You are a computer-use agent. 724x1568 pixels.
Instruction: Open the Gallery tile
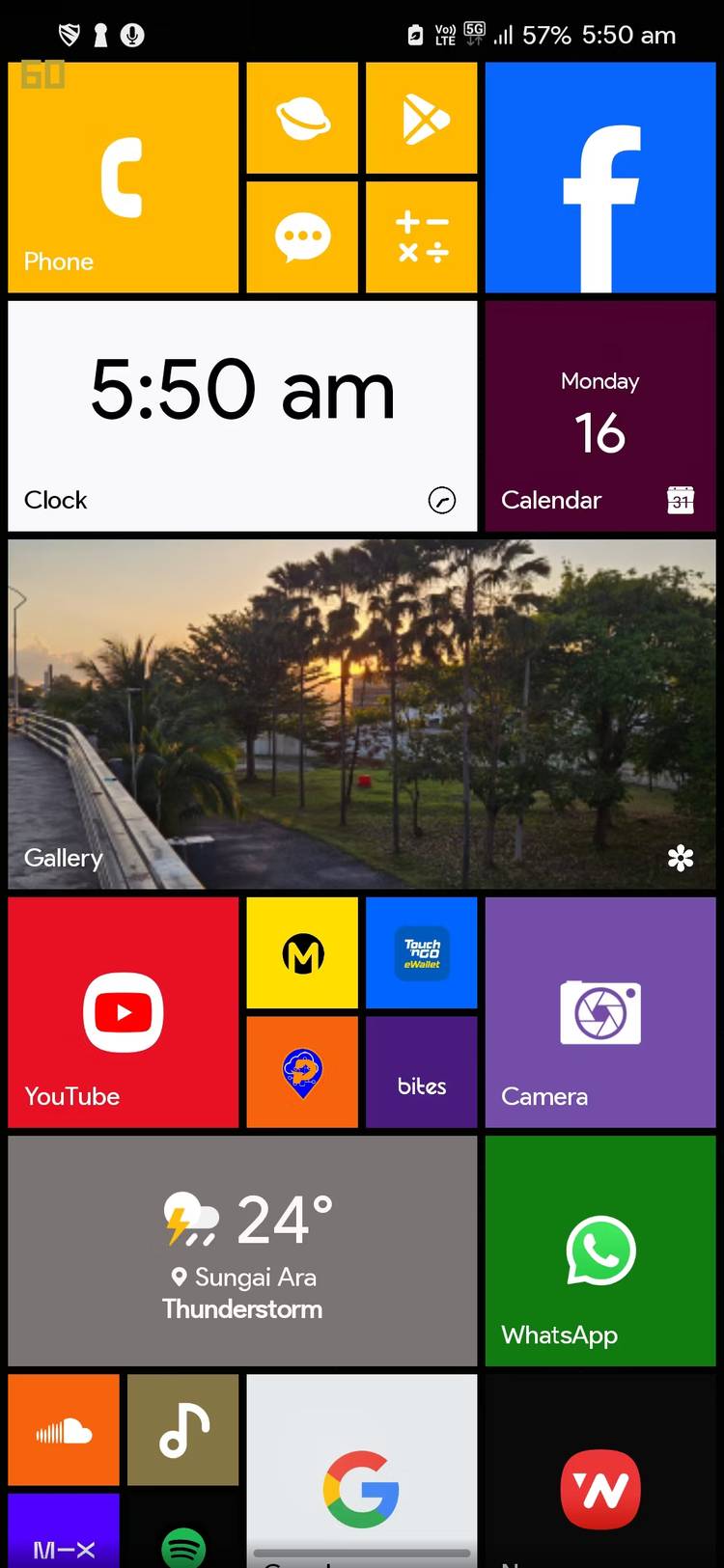pyautogui.click(x=361, y=714)
